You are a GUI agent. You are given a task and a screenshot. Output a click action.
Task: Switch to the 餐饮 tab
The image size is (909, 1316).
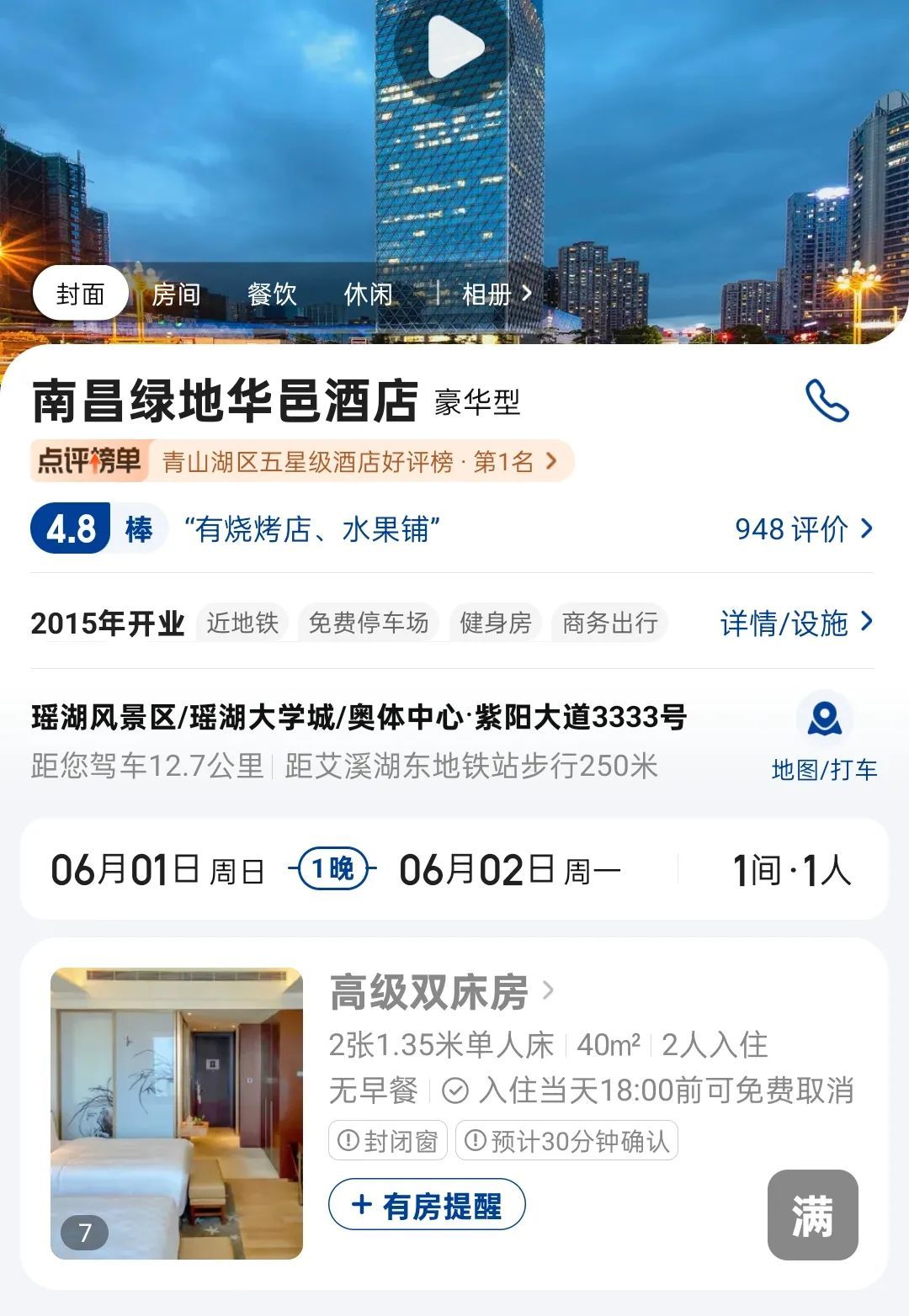(269, 294)
